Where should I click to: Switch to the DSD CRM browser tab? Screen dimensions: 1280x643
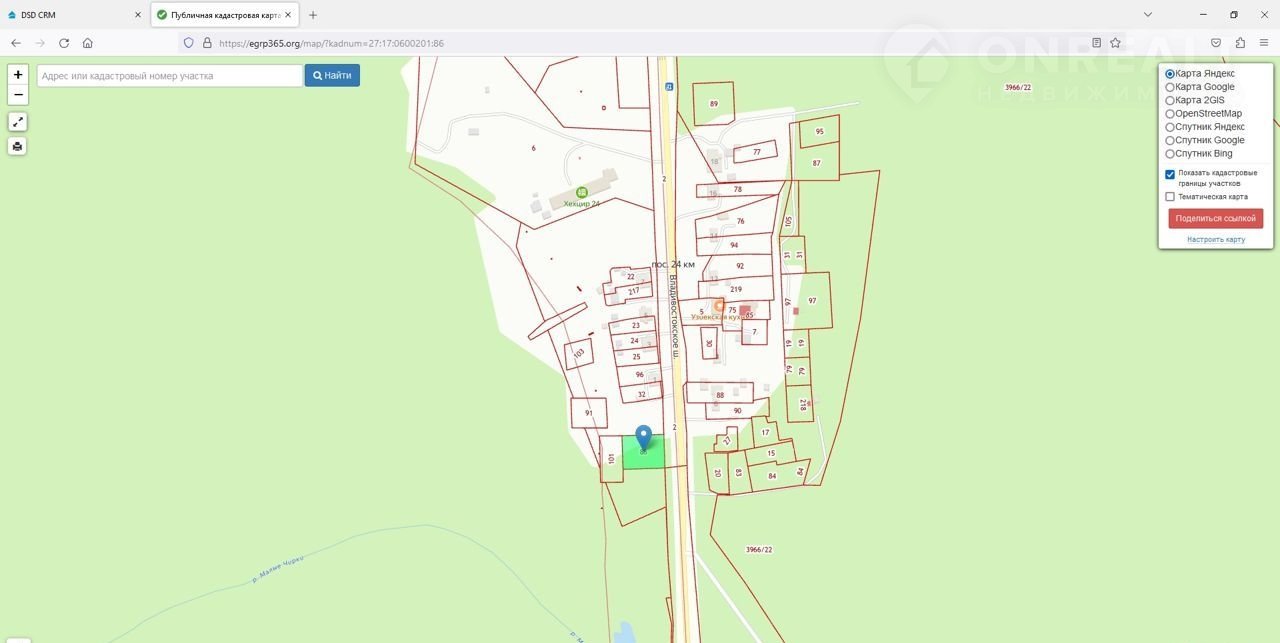coord(70,15)
